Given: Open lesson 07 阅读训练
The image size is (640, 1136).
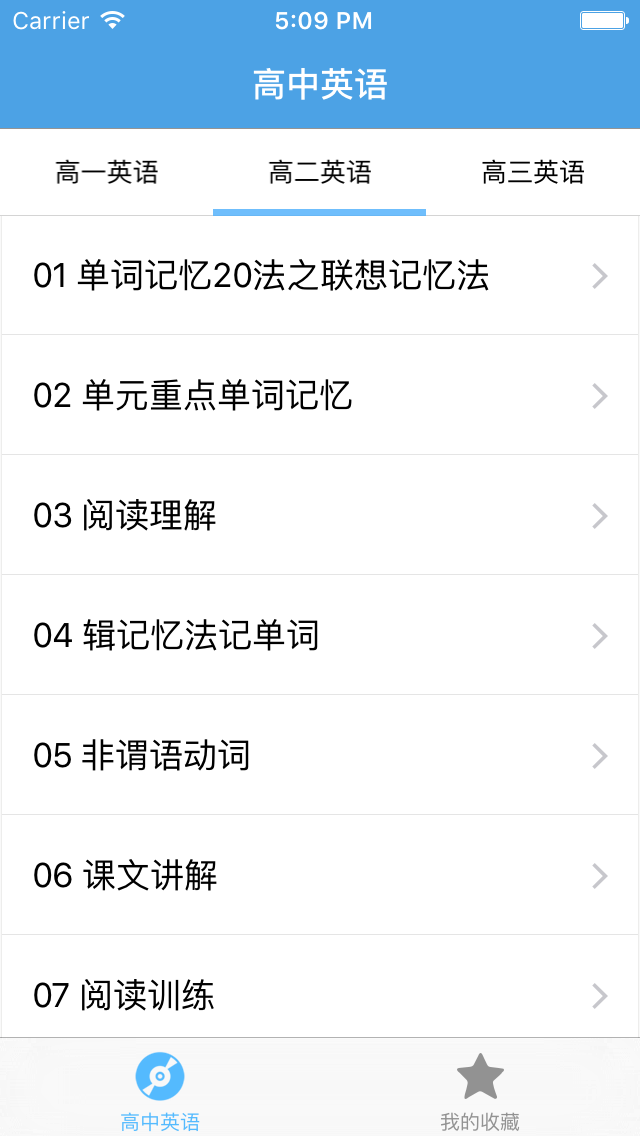Looking at the screenshot, I should (x=320, y=994).
